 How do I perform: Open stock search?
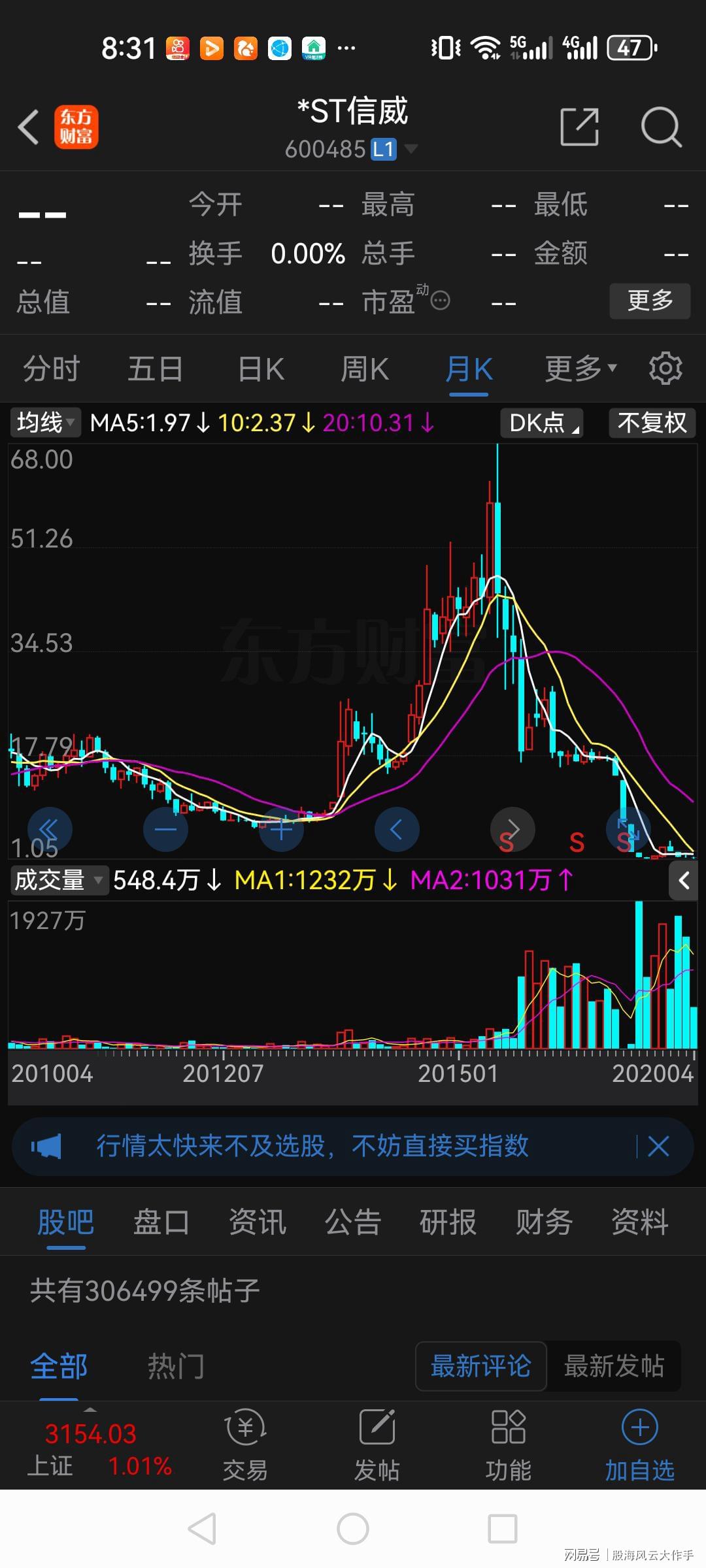tap(661, 127)
